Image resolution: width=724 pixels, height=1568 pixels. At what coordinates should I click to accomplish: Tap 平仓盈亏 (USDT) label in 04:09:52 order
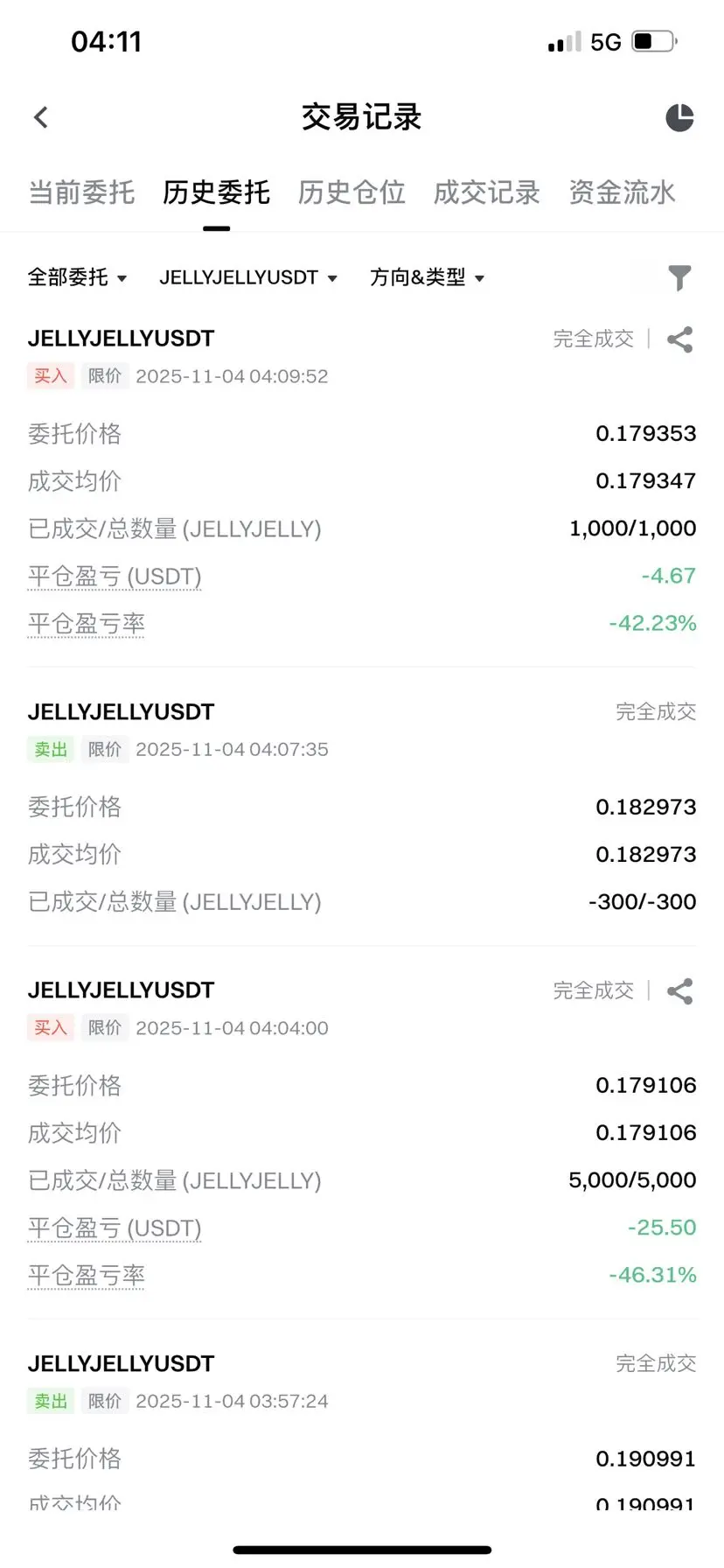click(115, 577)
